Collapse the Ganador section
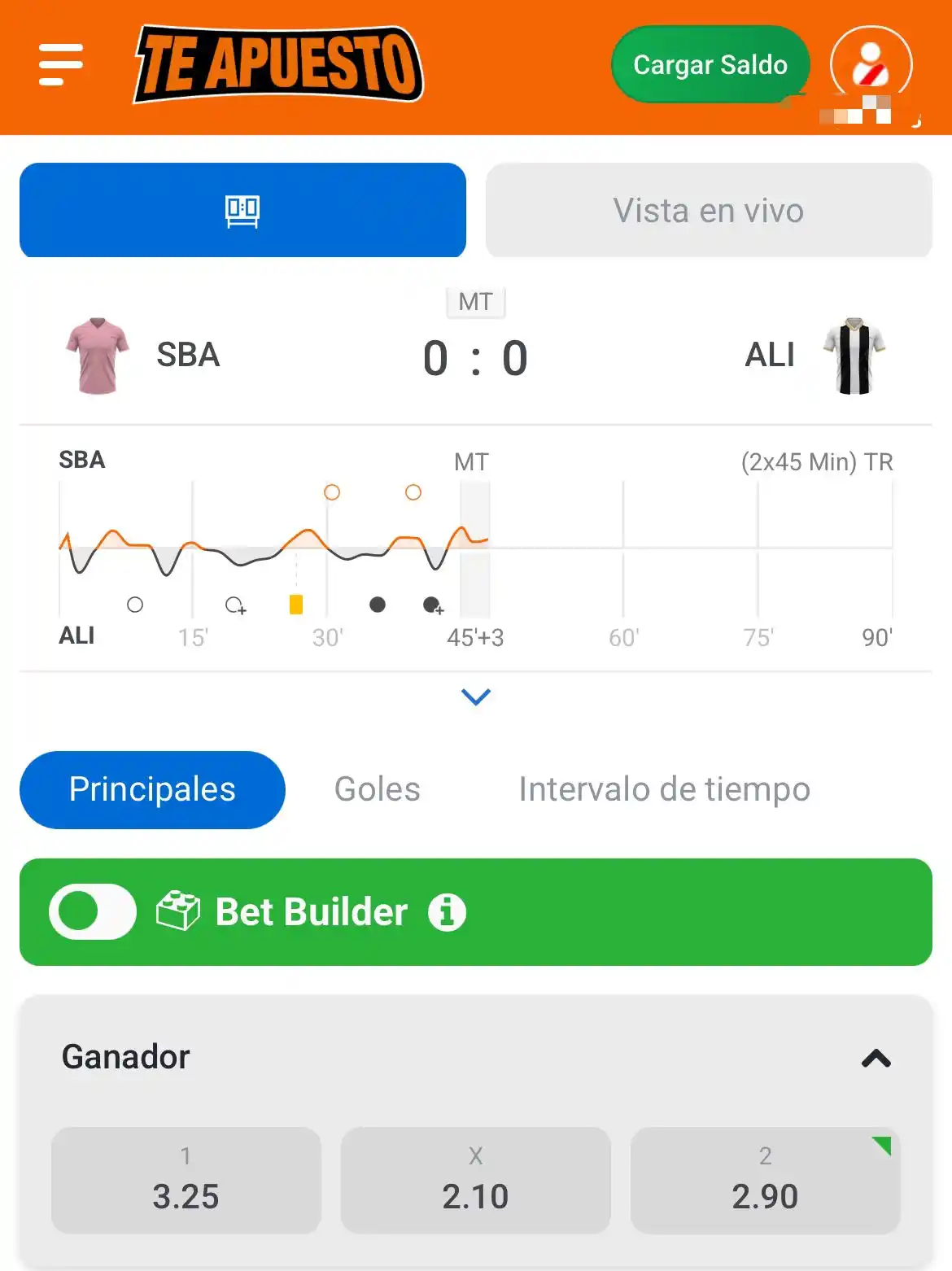Viewport: 952px width, 1271px height. tap(876, 1058)
